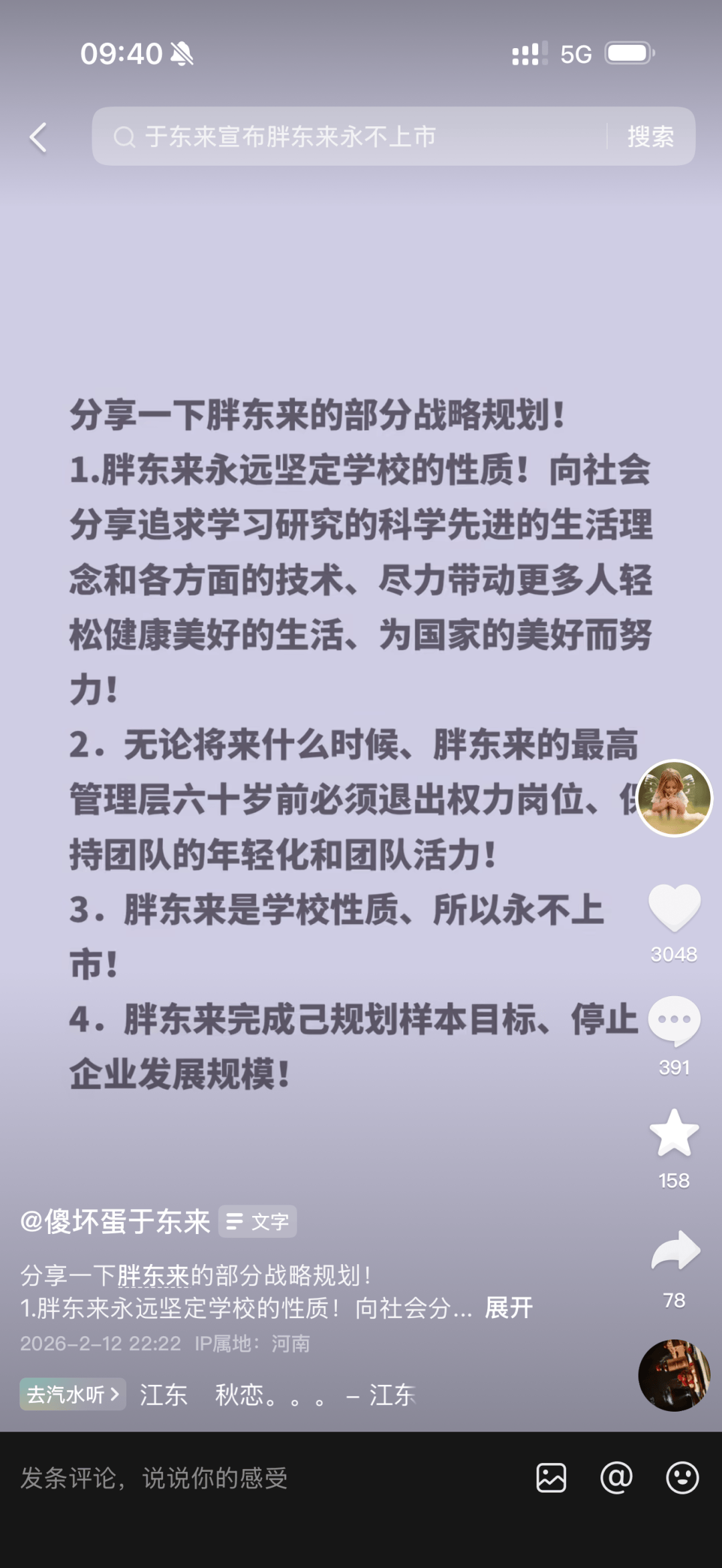The image size is (722, 1568).
Task: Open @傻坏蛋于东来 profile name
Action: coord(115,1221)
